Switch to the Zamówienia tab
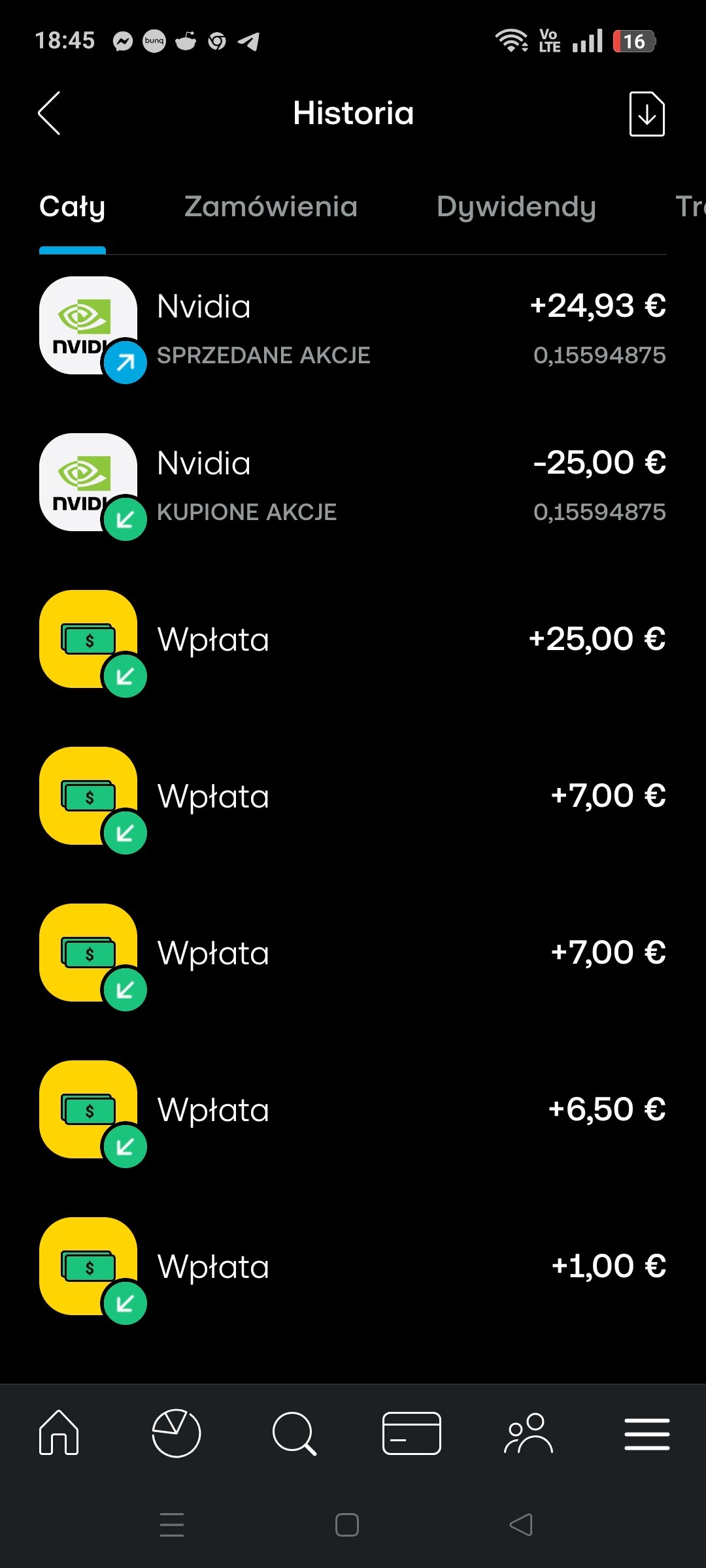 271,206
